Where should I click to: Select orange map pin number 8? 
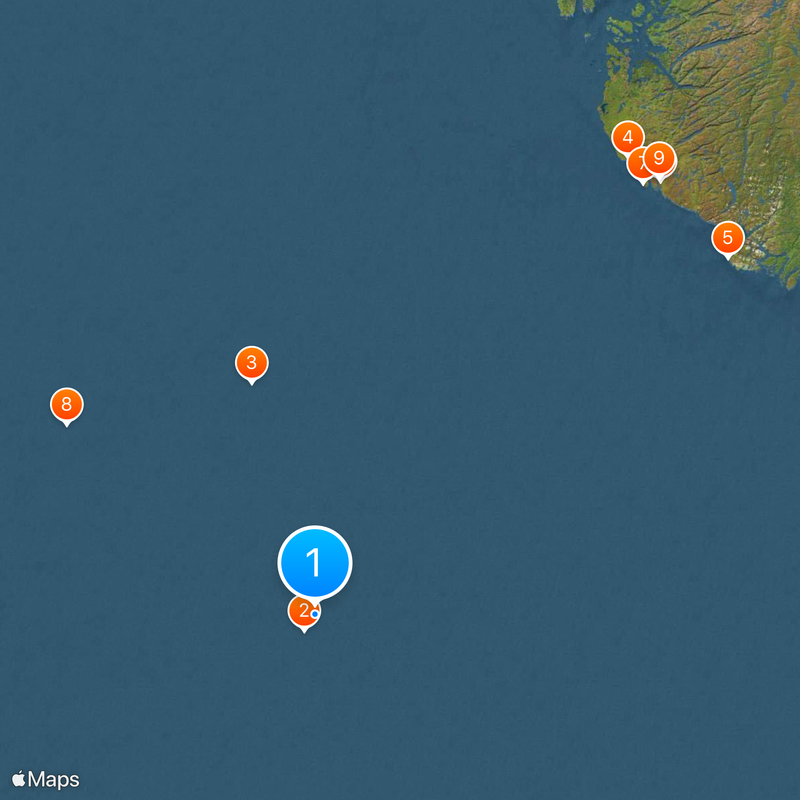(x=67, y=404)
